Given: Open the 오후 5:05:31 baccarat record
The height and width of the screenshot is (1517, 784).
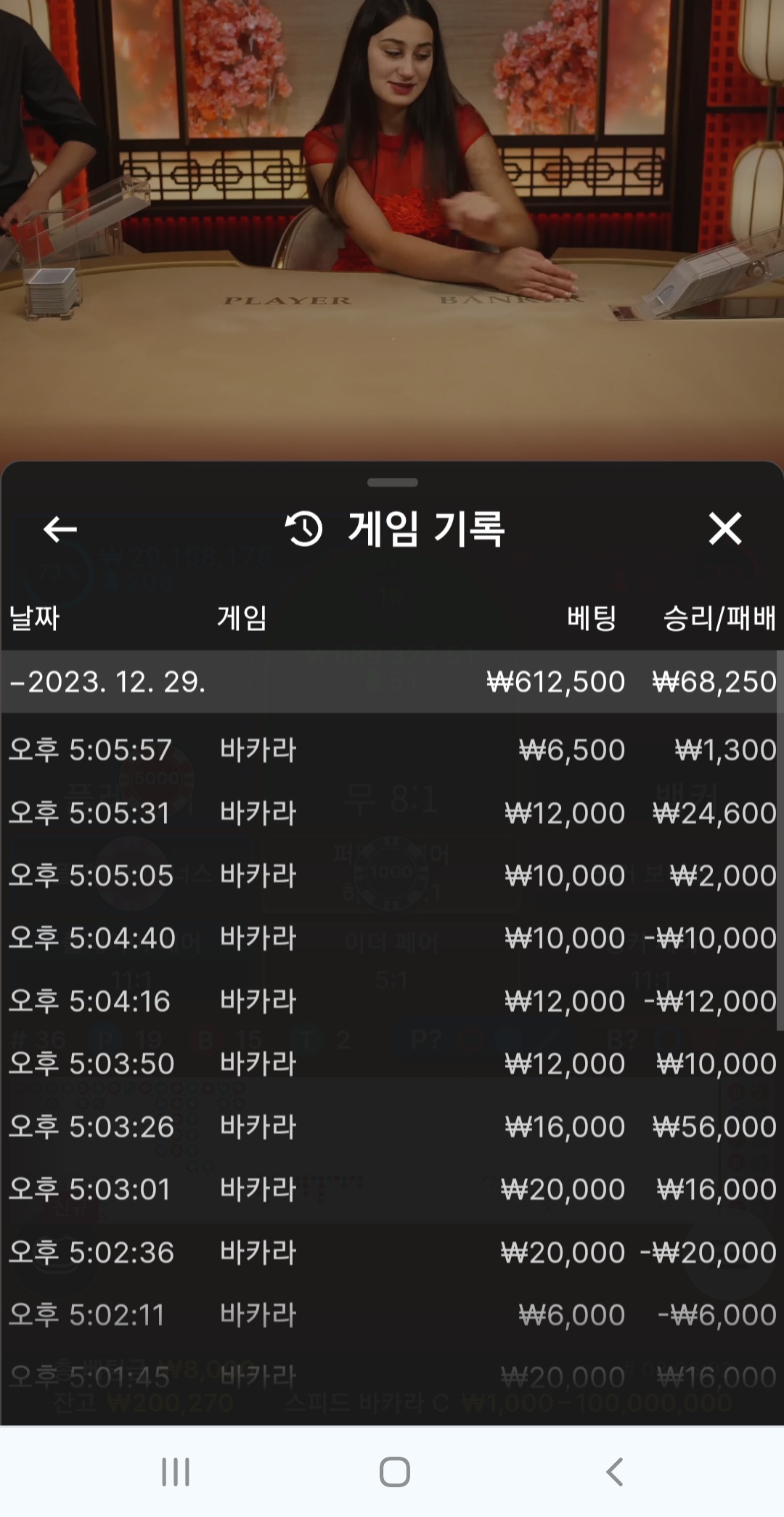Looking at the screenshot, I should pyautogui.click(x=392, y=813).
